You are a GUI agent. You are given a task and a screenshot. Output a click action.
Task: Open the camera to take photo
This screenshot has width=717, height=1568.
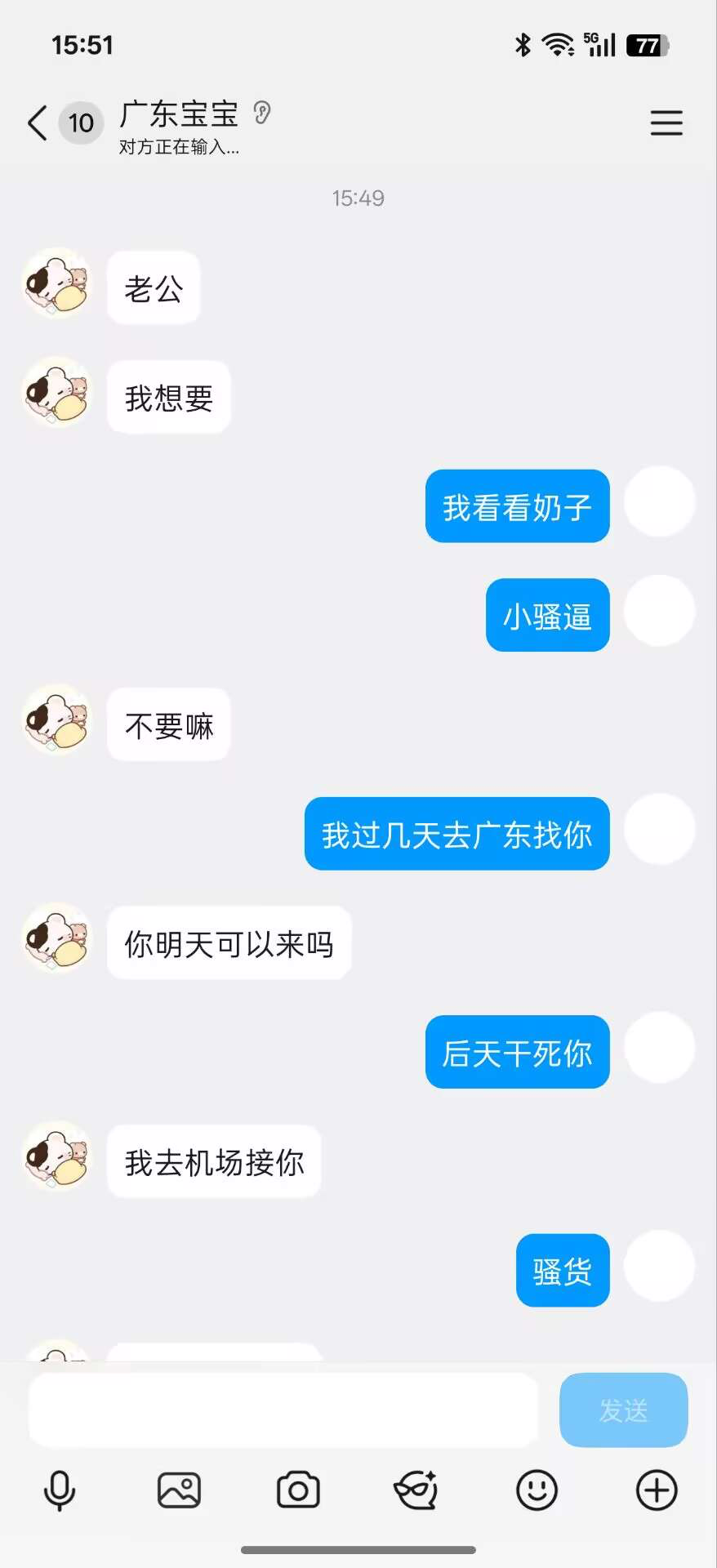(x=298, y=1490)
